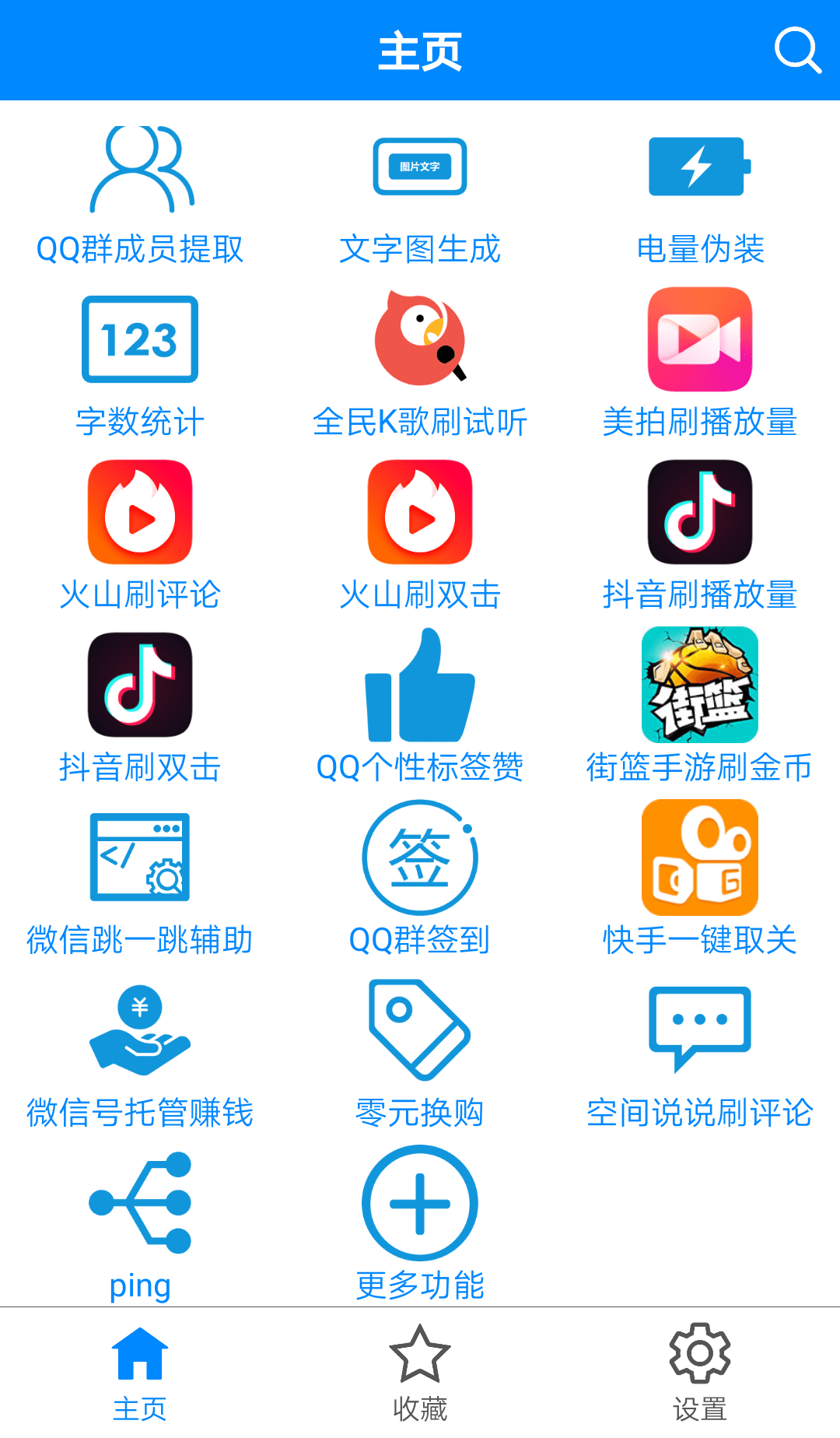
Task: Launch the 文字图生成 tool
Action: 420,195
